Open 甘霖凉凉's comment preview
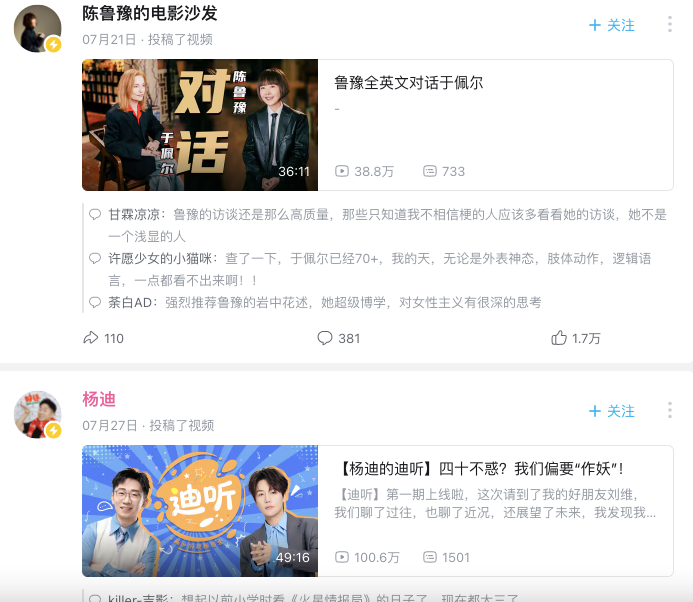The image size is (693, 602). [378, 225]
